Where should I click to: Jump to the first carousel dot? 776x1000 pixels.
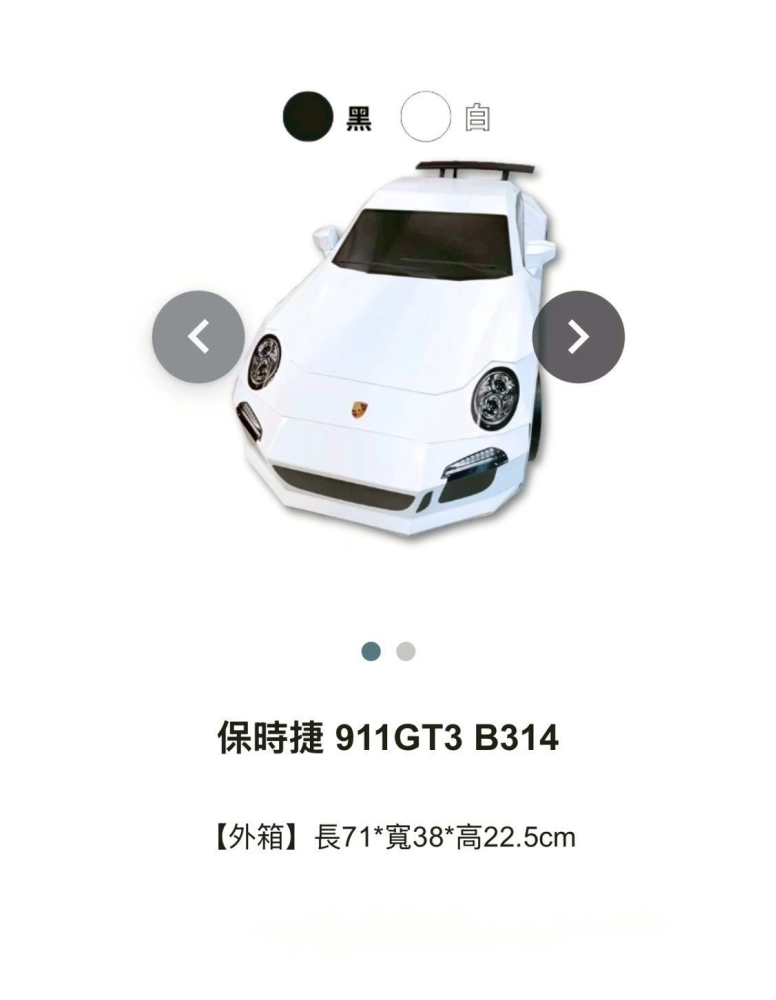tap(371, 652)
